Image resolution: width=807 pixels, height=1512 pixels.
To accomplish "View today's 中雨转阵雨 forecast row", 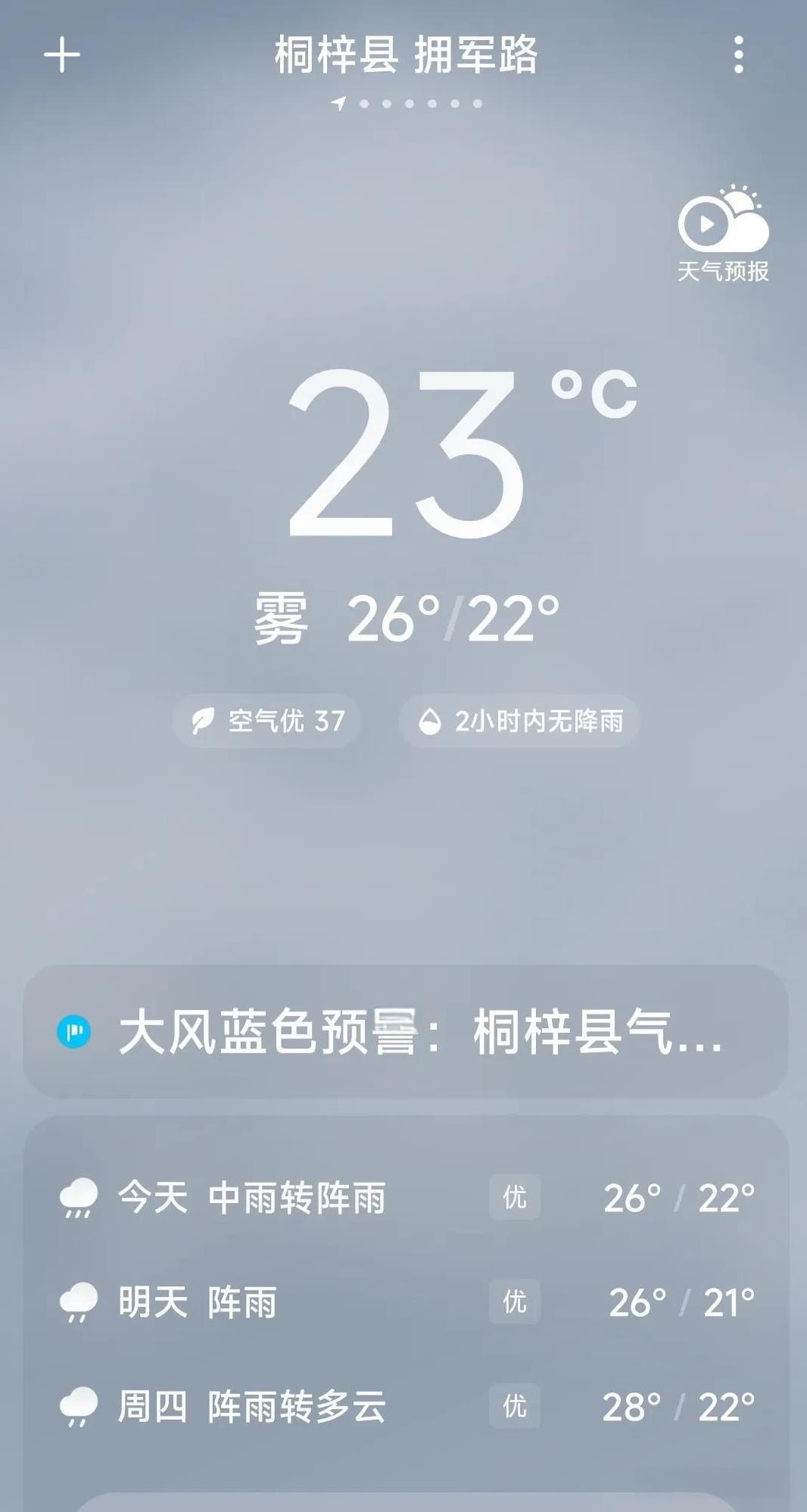I will (x=406, y=1198).
